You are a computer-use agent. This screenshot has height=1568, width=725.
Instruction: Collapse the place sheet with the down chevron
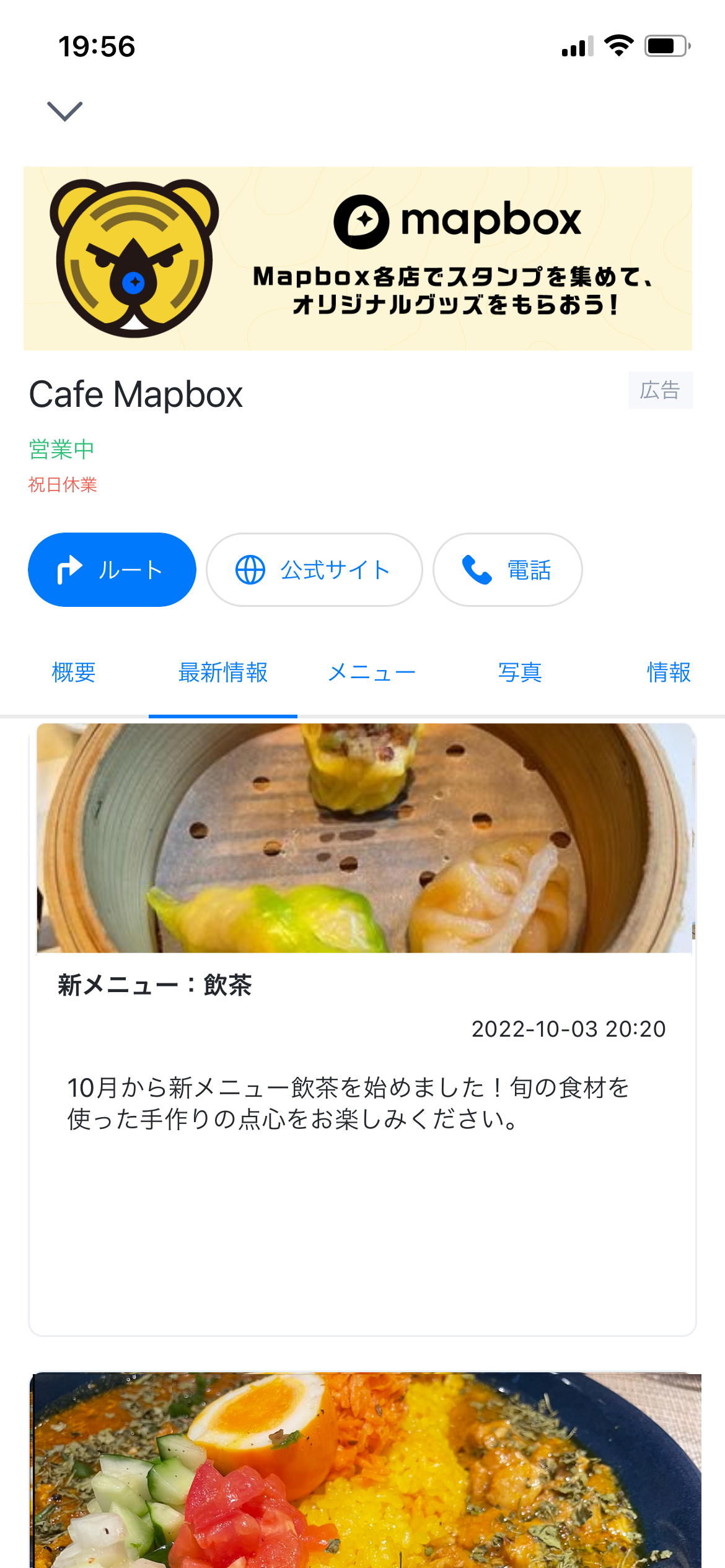[64, 111]
